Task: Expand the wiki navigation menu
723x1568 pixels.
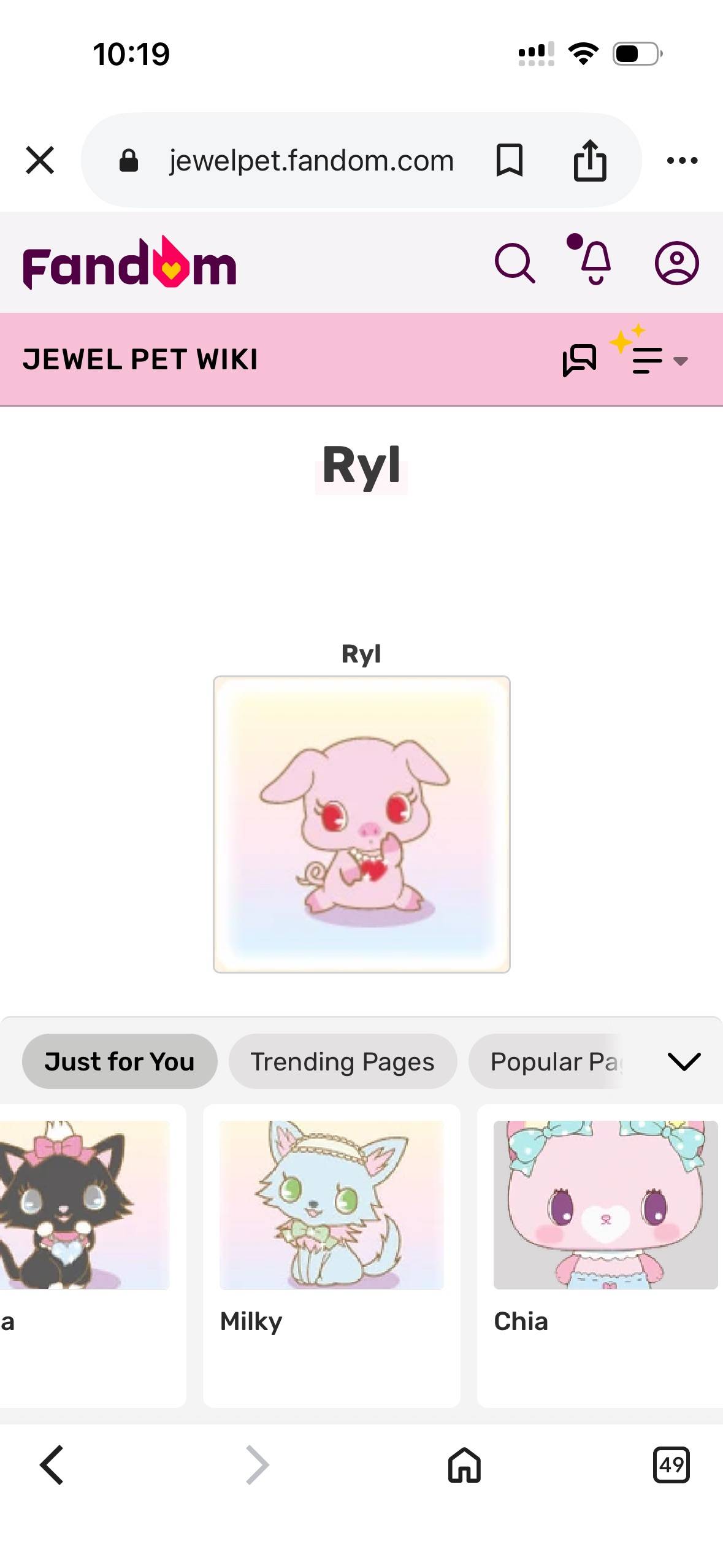Action: pyautogui.click(x=651, y=353)
